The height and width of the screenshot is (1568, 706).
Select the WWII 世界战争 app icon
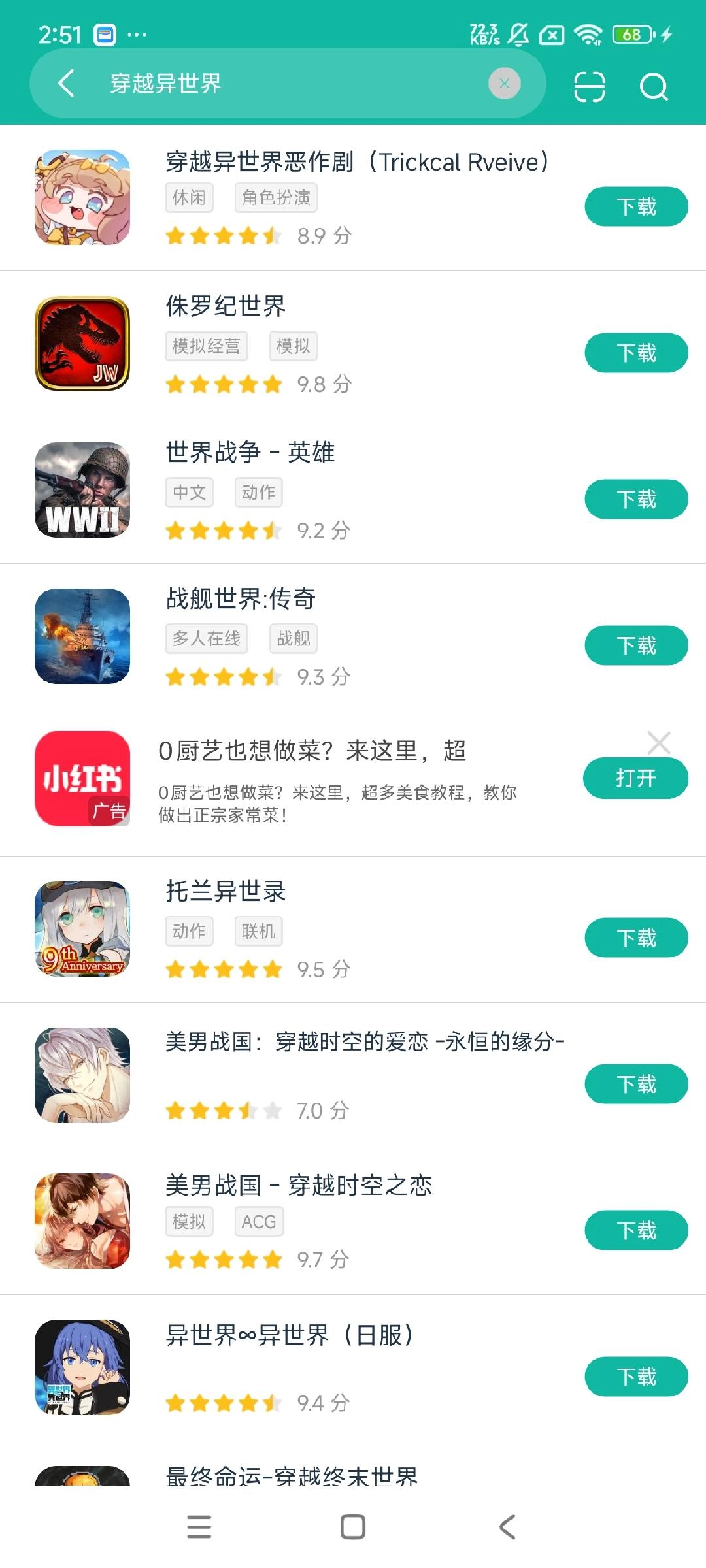[82, 490]
